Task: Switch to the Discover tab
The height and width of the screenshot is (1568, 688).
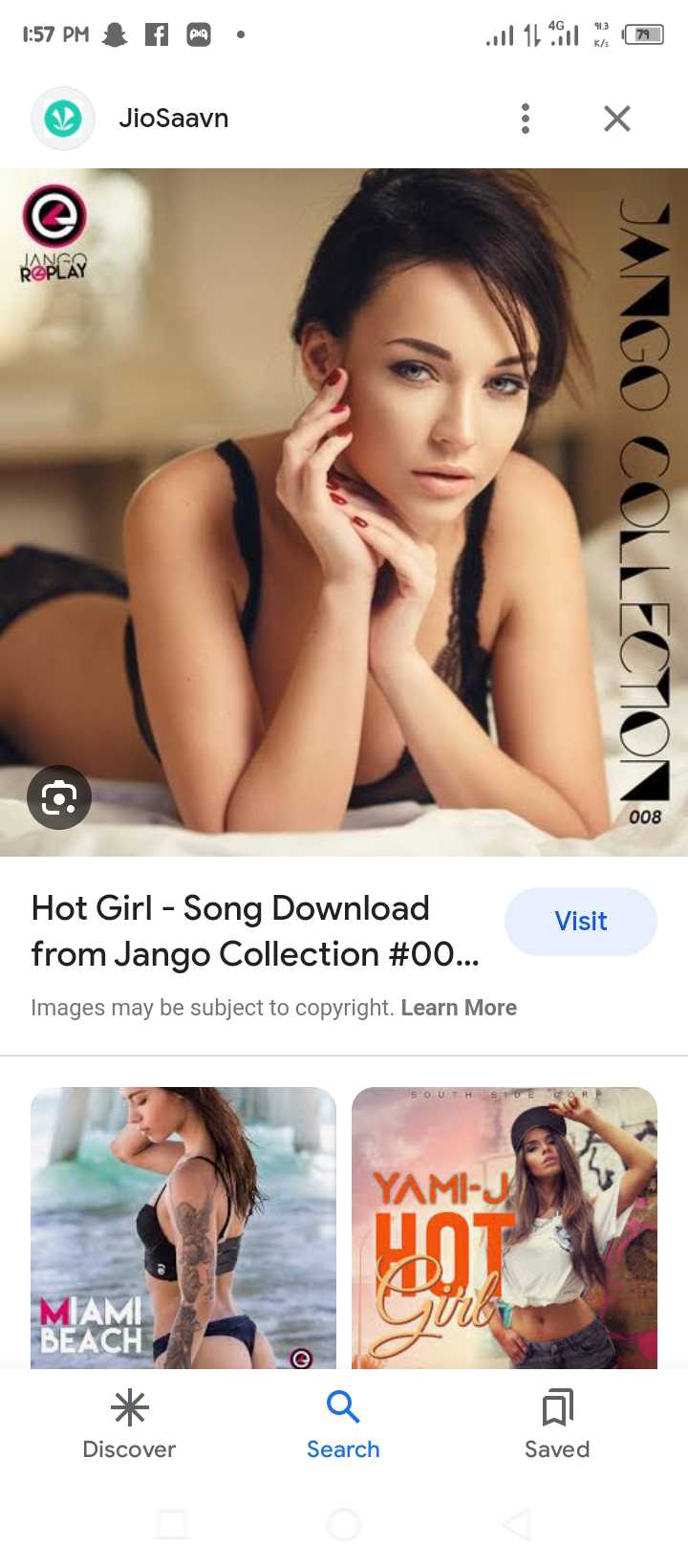Action: click(129, 1425)
